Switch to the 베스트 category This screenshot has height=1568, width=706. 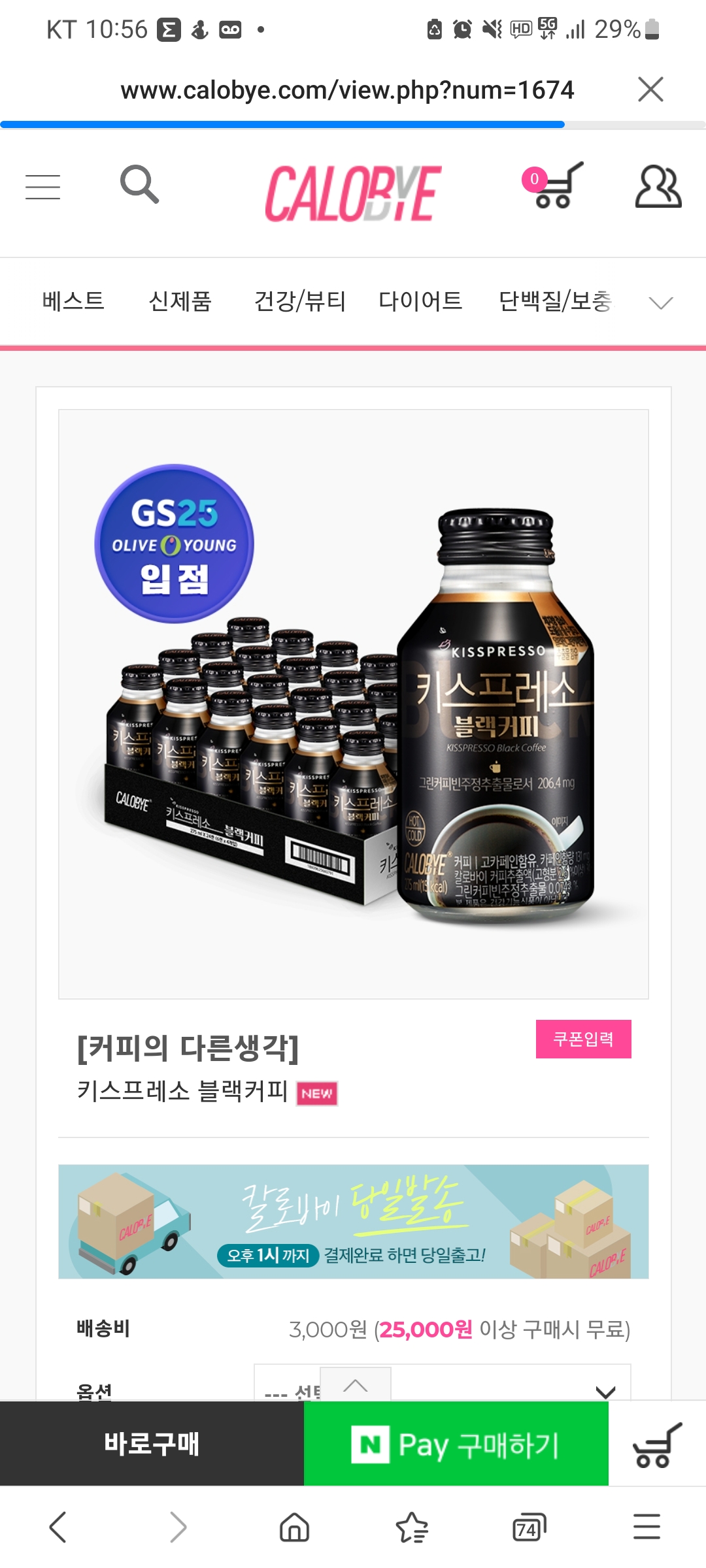[x=73, y=301]
